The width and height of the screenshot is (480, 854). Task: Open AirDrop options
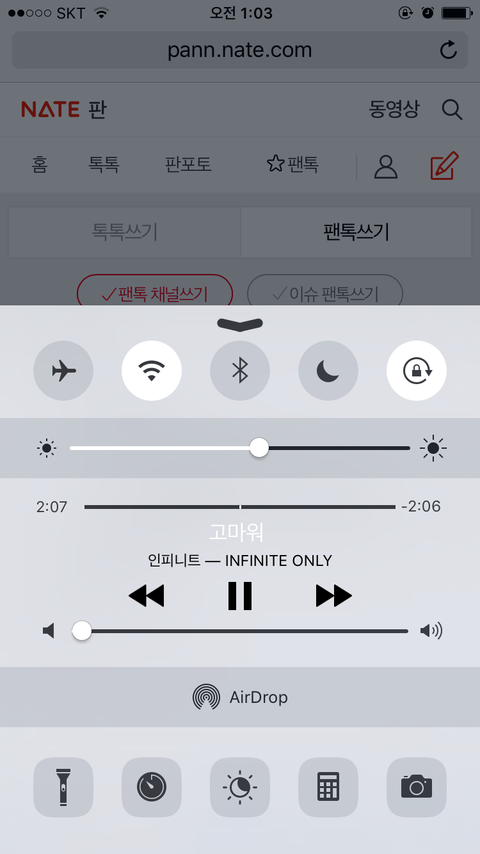pyautogui.click(x=240, y=697)
